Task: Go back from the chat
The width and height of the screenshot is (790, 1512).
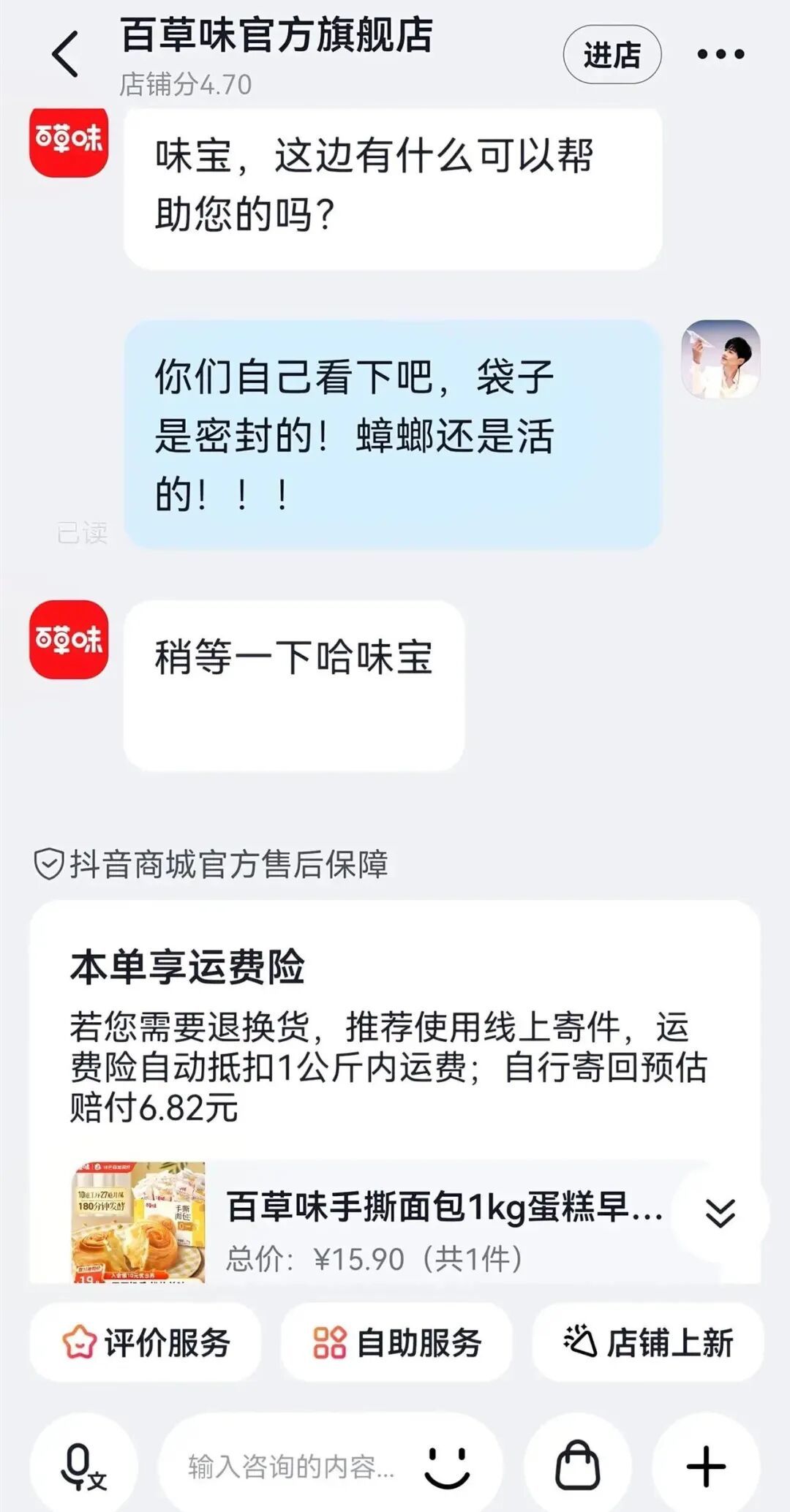Action: point(66,55)
